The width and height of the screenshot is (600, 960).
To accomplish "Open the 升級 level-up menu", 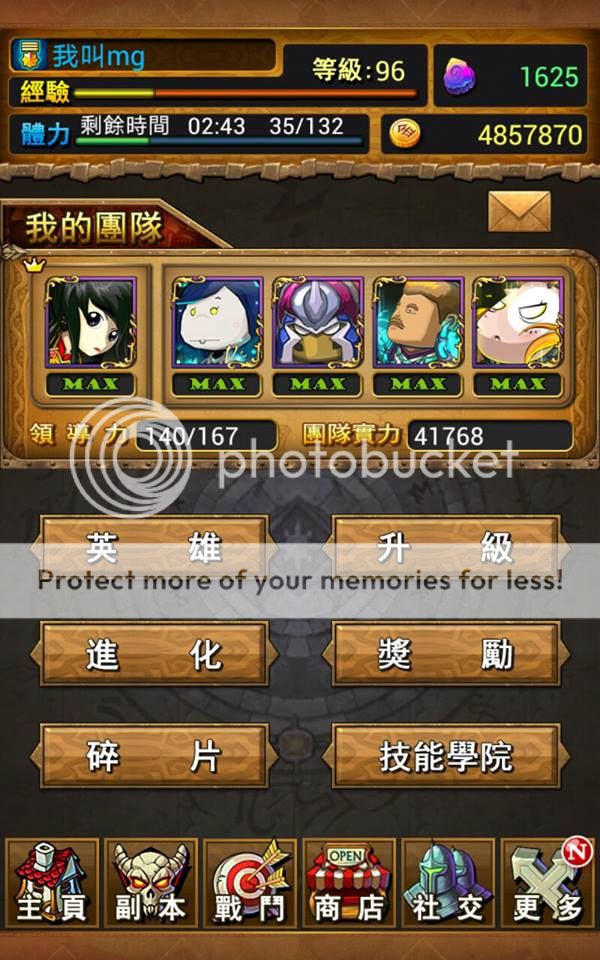I will pos(446,547).
